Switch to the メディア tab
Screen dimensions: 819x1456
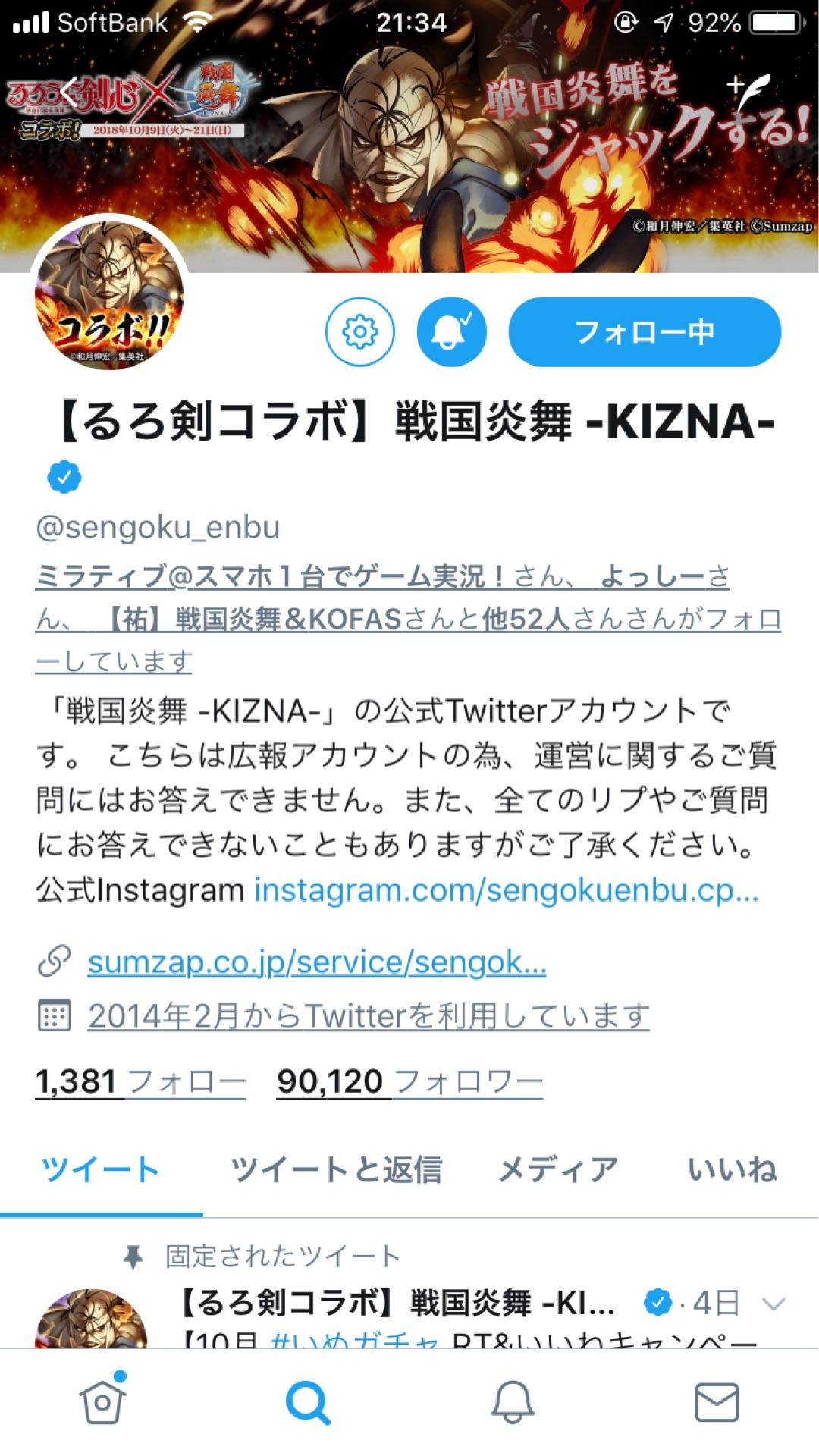click(557, 1169)
